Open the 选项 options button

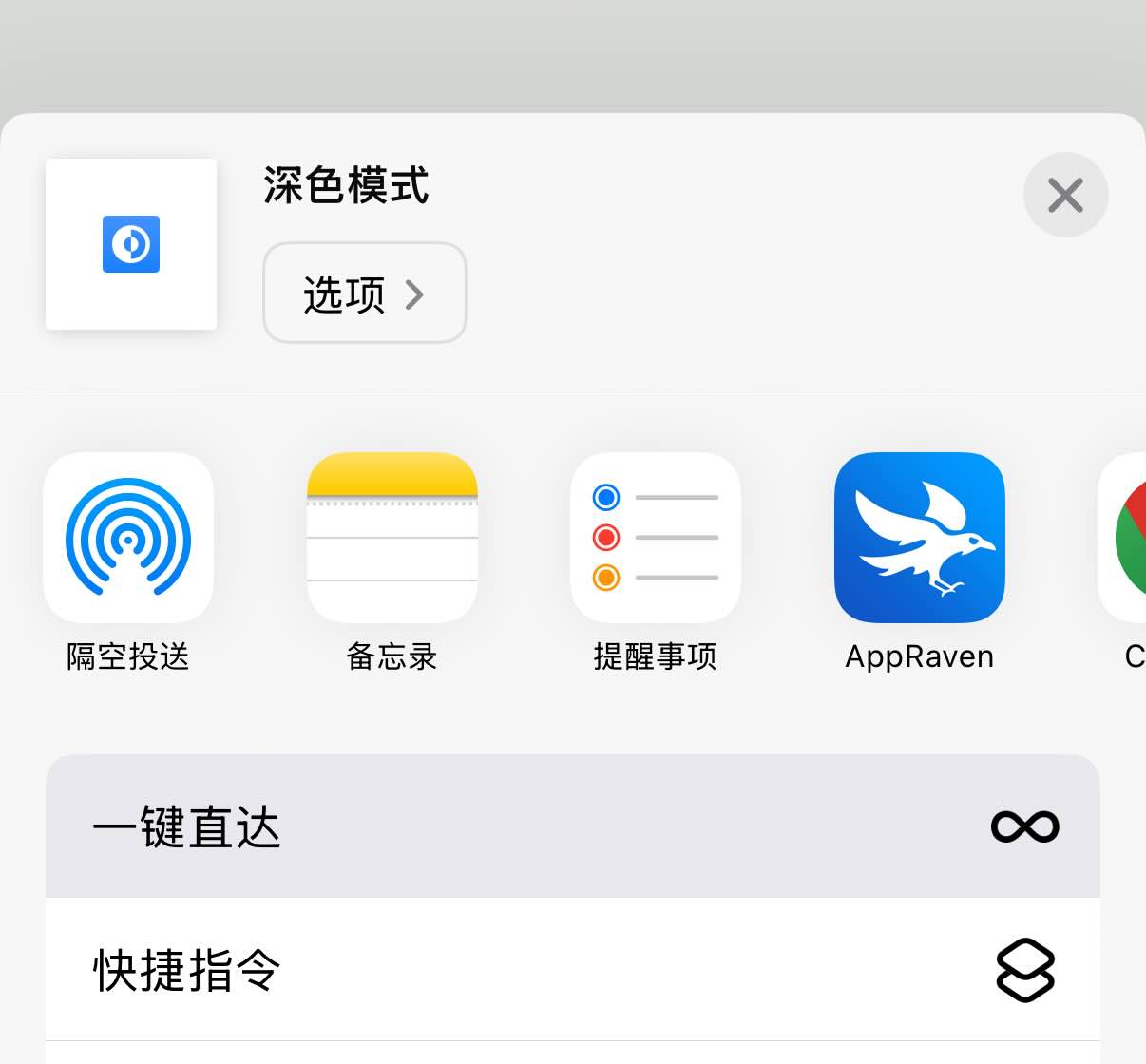coord(364,294)
